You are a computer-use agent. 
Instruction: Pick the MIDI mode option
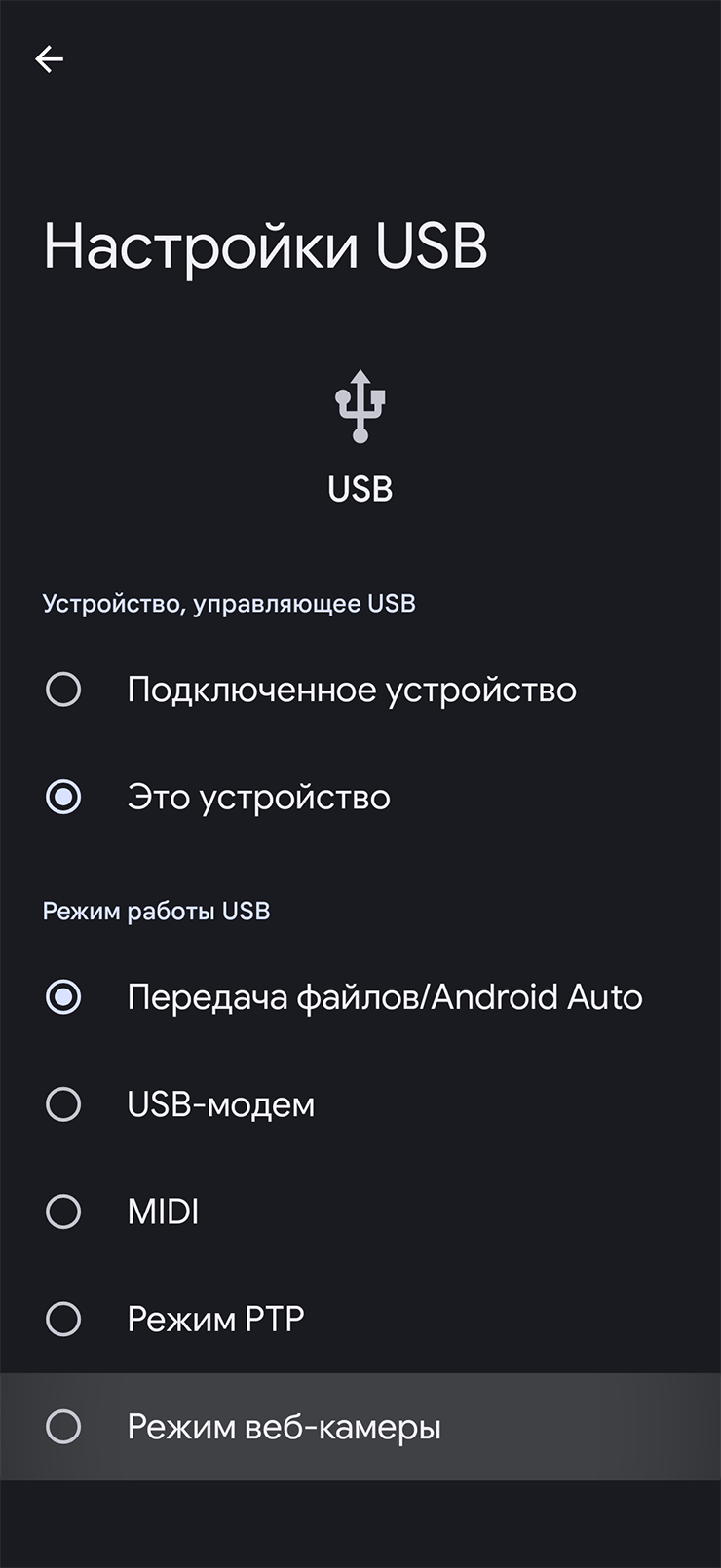360,1212
